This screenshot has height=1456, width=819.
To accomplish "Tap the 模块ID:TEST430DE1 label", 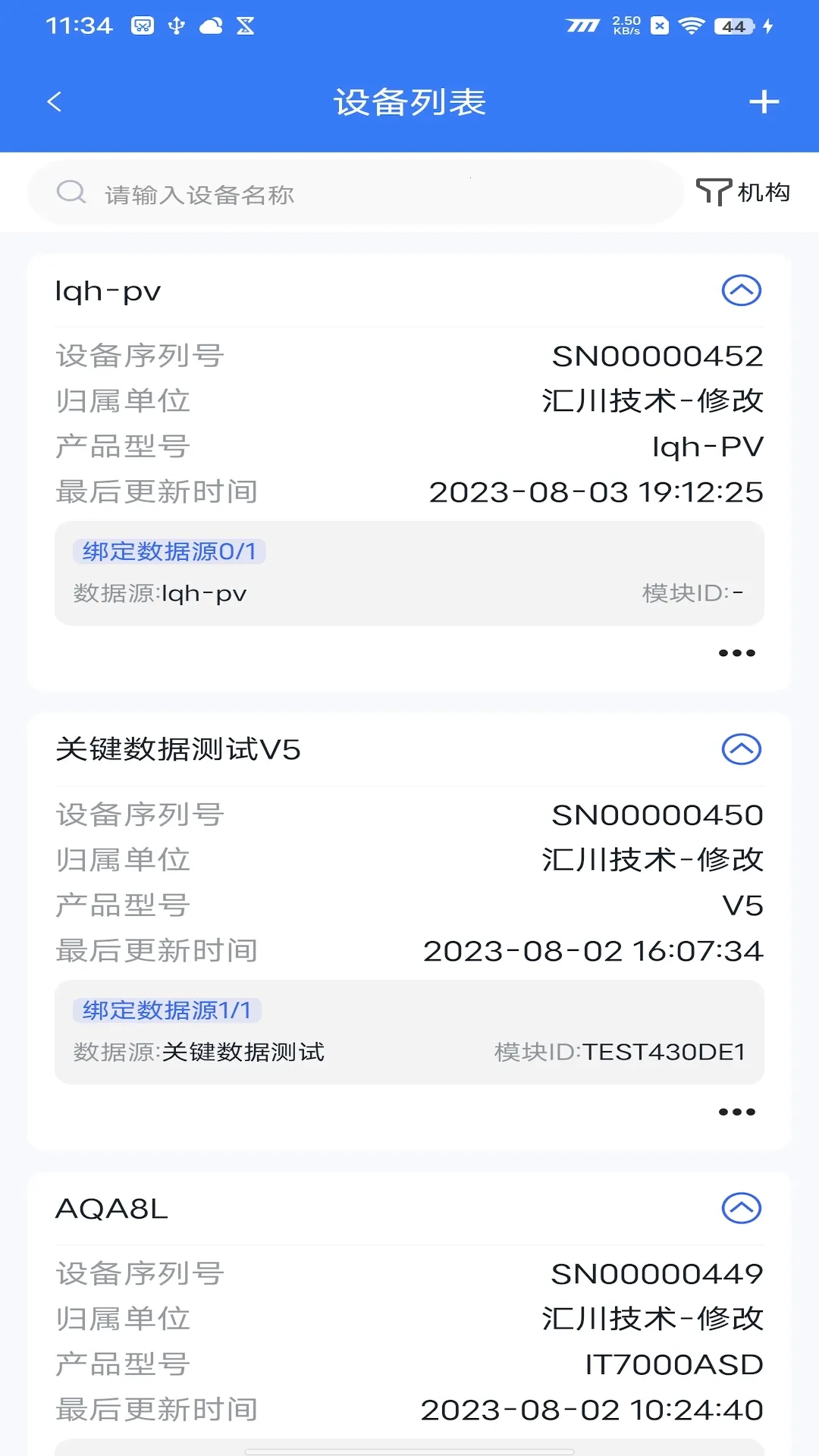I will 620,1053.
